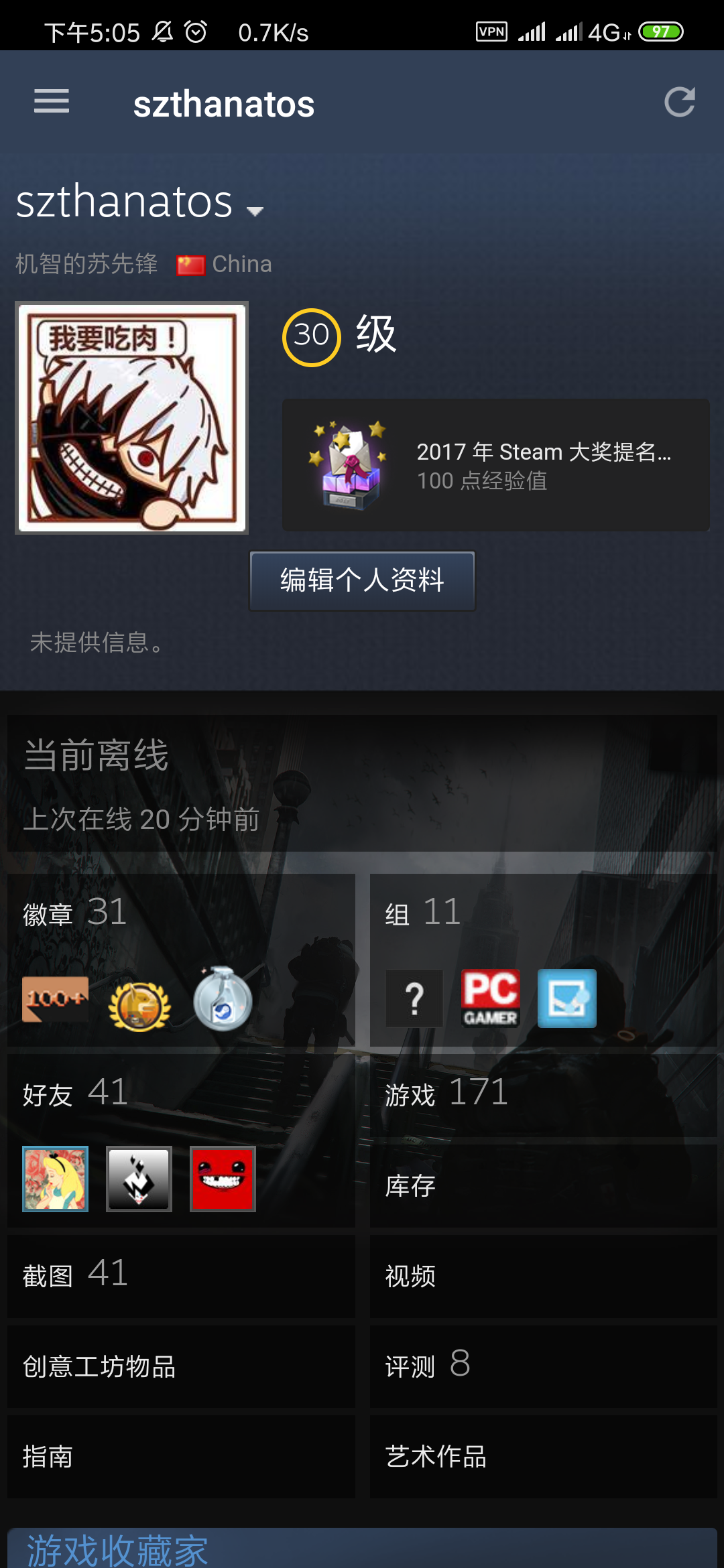Tap the 编辑个人资料 button
The width and height of the screenshot is (724, 1568).
pyautogui.click(x=362, y=580)
